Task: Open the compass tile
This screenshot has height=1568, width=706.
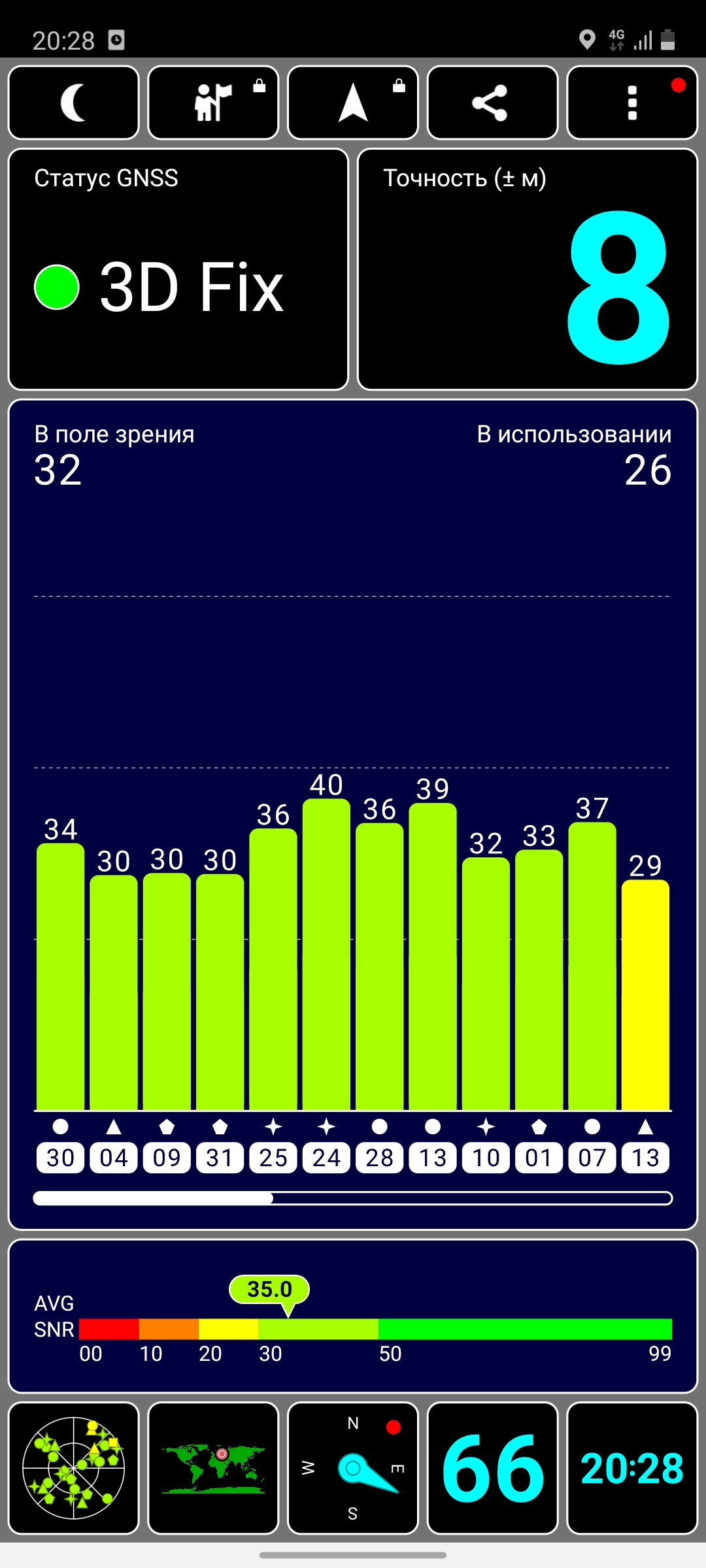Action: click(353, 1467)
